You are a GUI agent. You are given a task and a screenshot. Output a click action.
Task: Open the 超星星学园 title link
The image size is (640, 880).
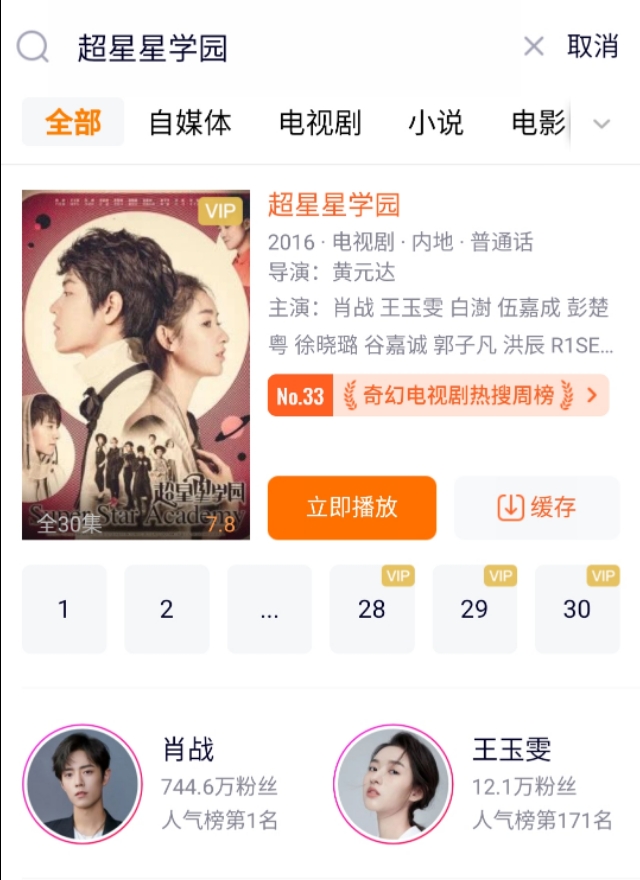pos(334,206)
